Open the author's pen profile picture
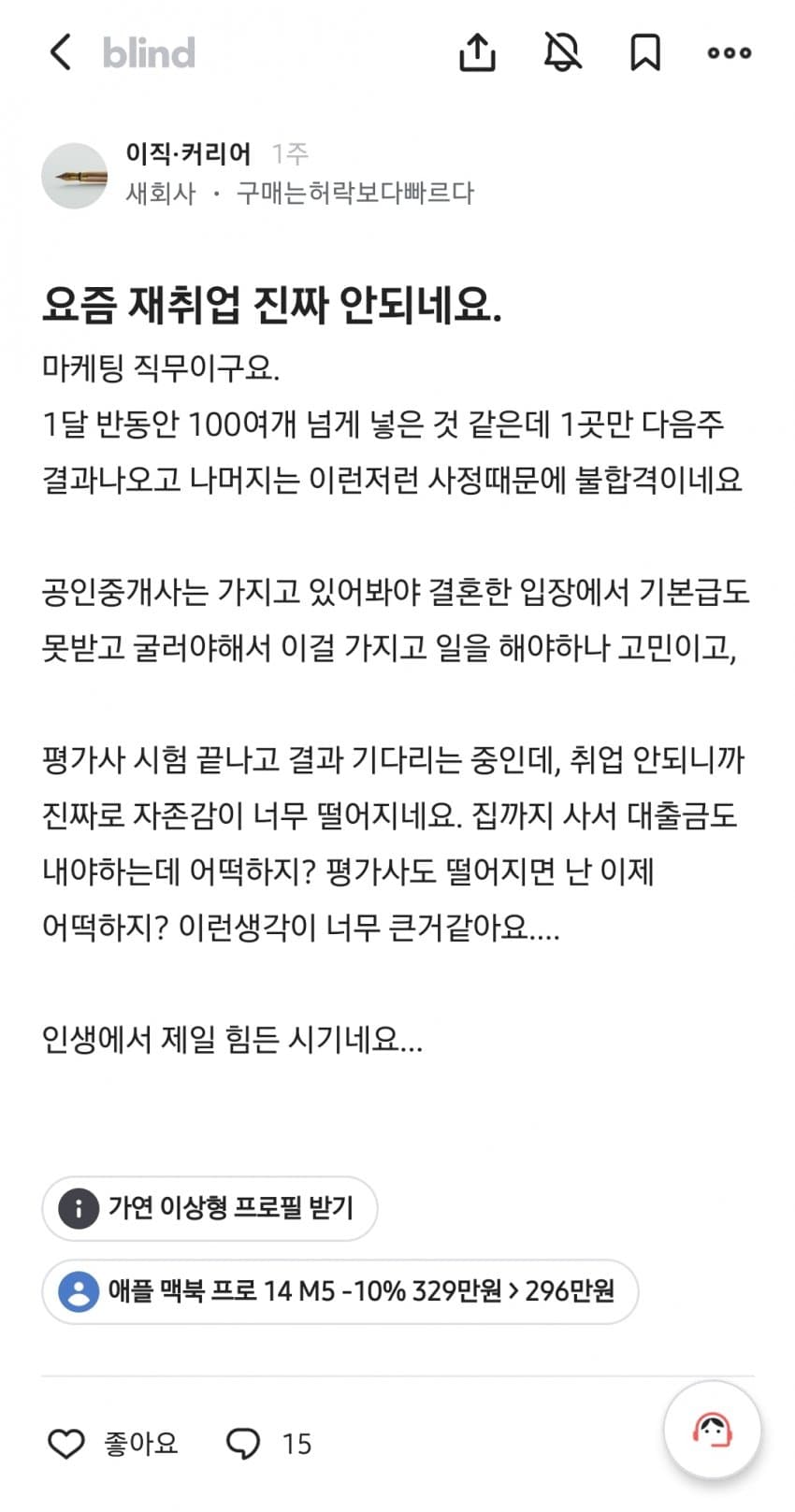This screenshot has width=795, height=1512. 75,176
